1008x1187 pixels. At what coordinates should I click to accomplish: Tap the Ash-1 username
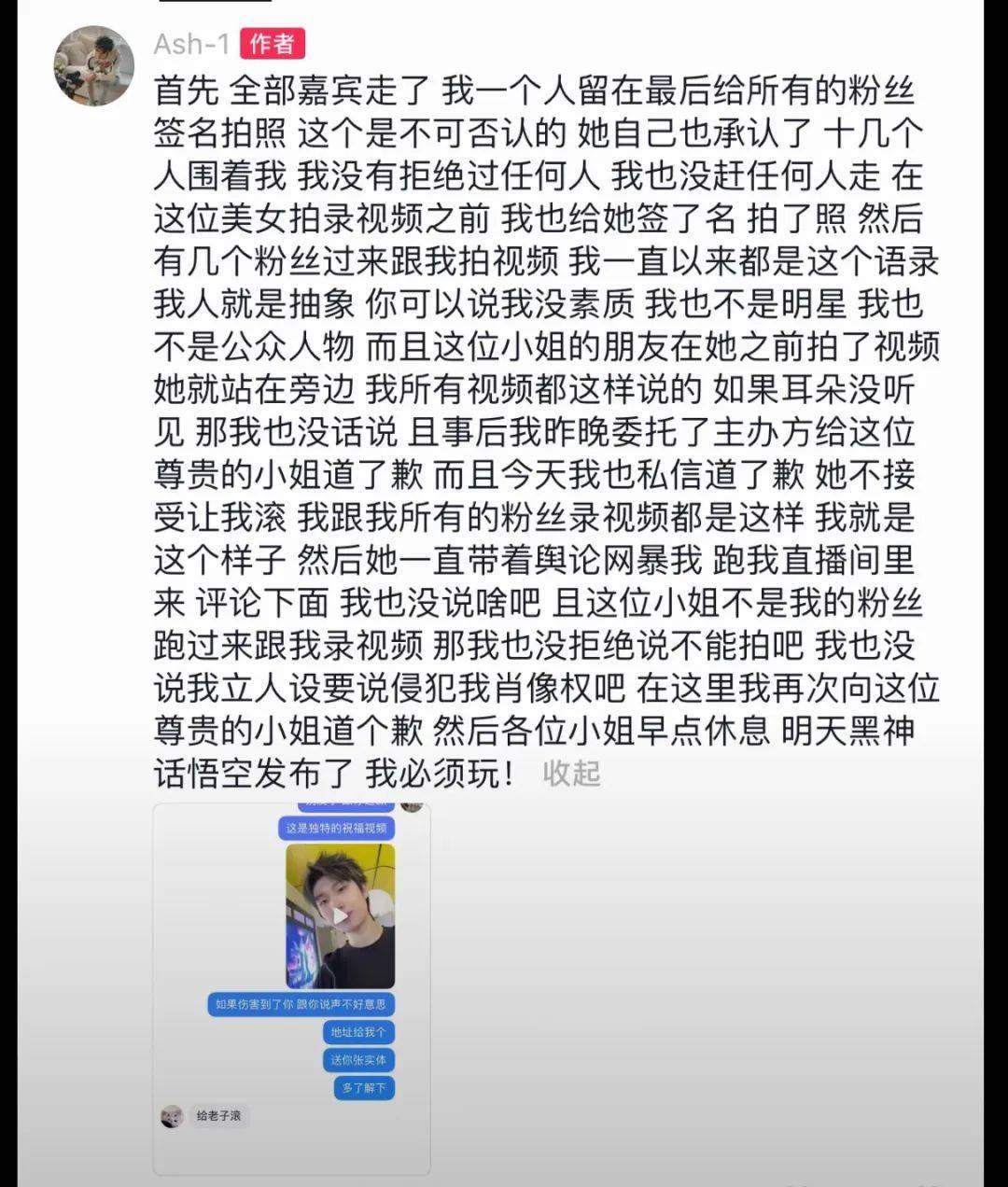click(192, 44)
